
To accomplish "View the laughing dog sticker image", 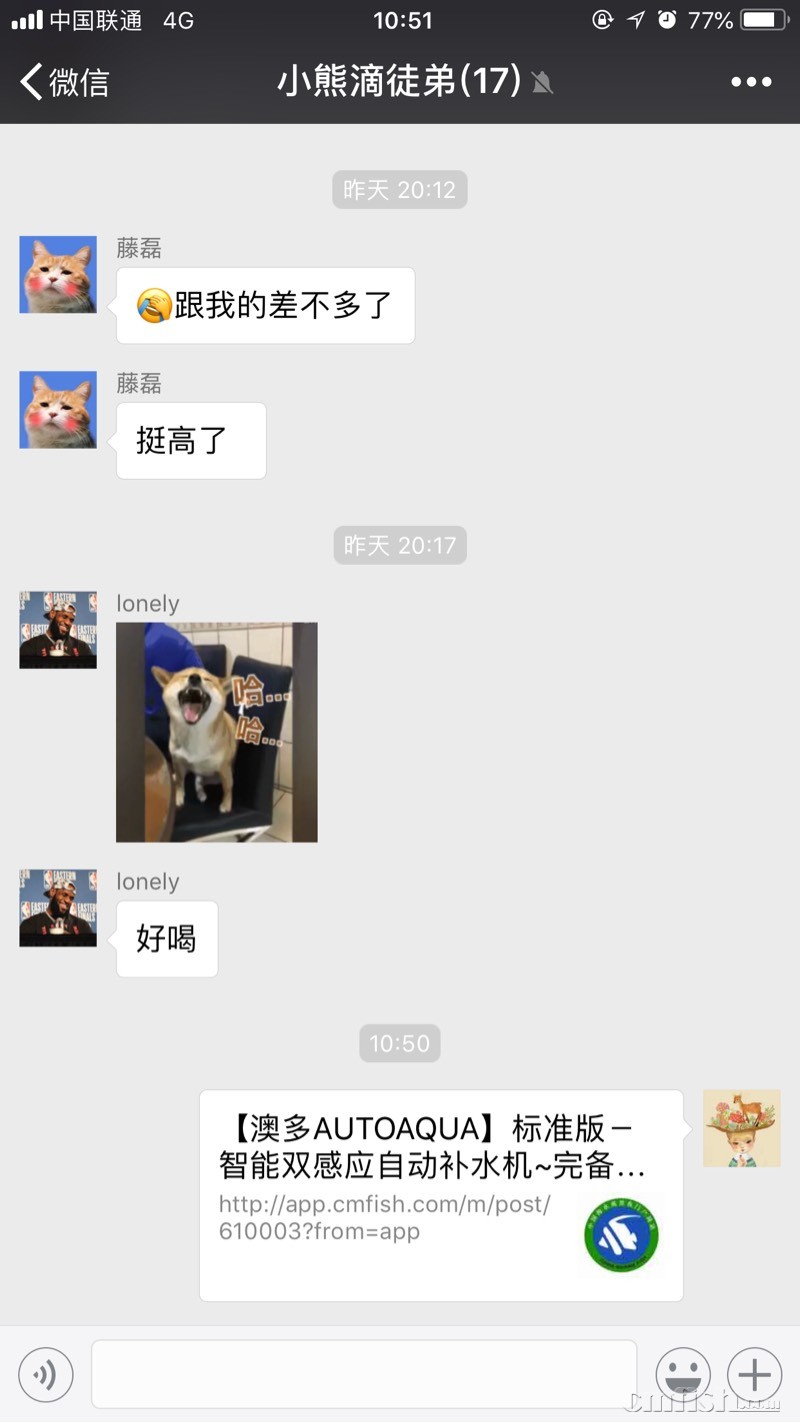I will [x=217, y=732].
